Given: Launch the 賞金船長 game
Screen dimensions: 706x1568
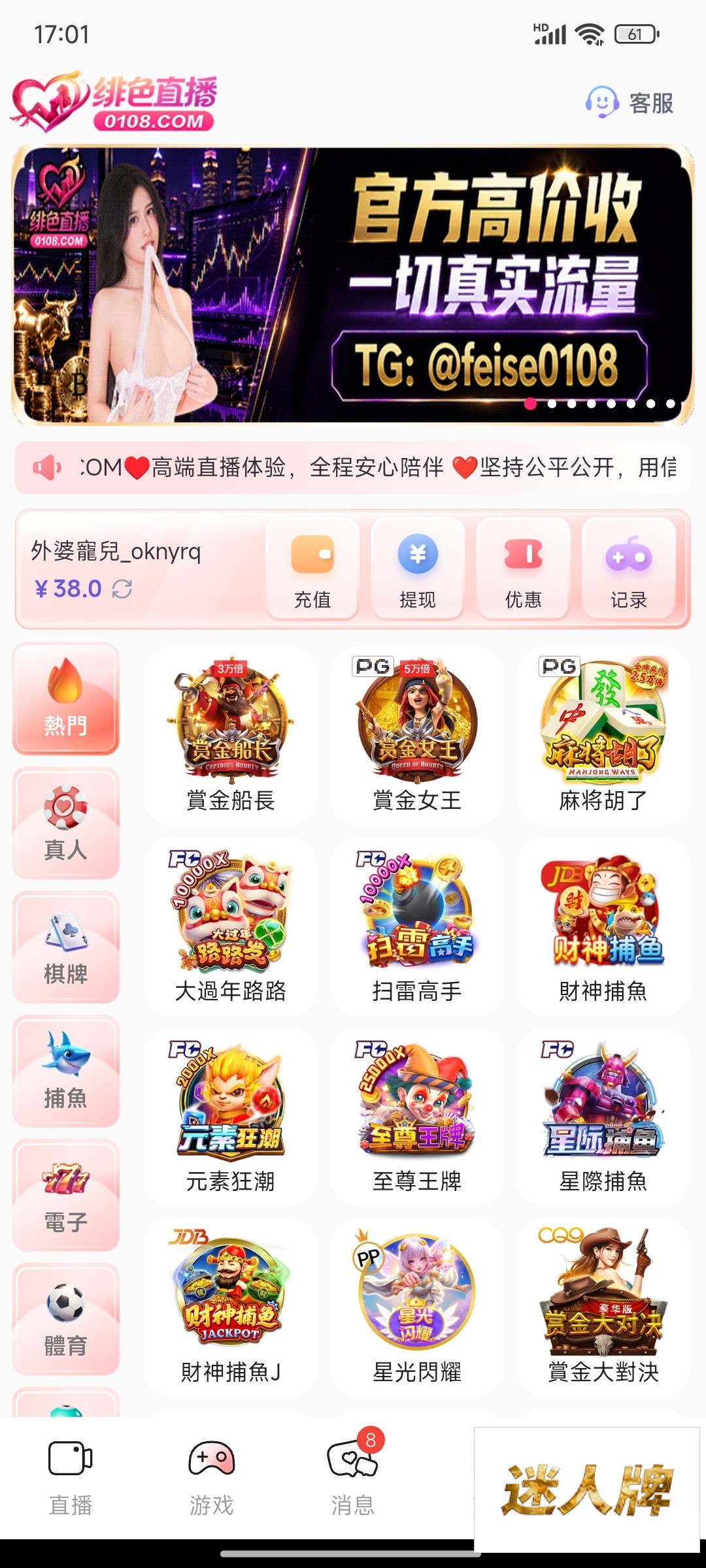Looking at the screenshot, I should (231, 736).
